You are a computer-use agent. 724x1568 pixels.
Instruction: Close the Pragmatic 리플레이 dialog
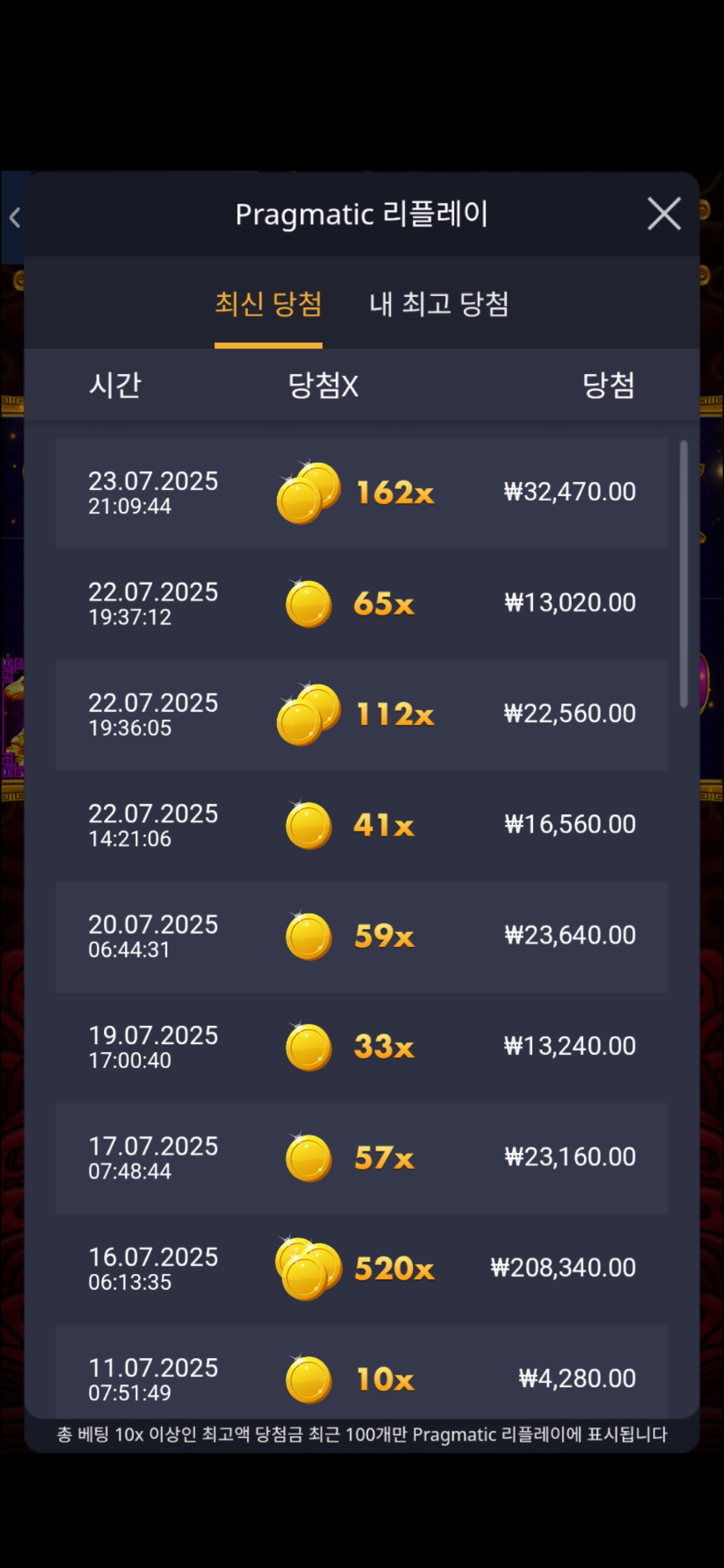(x=664, y=214)
